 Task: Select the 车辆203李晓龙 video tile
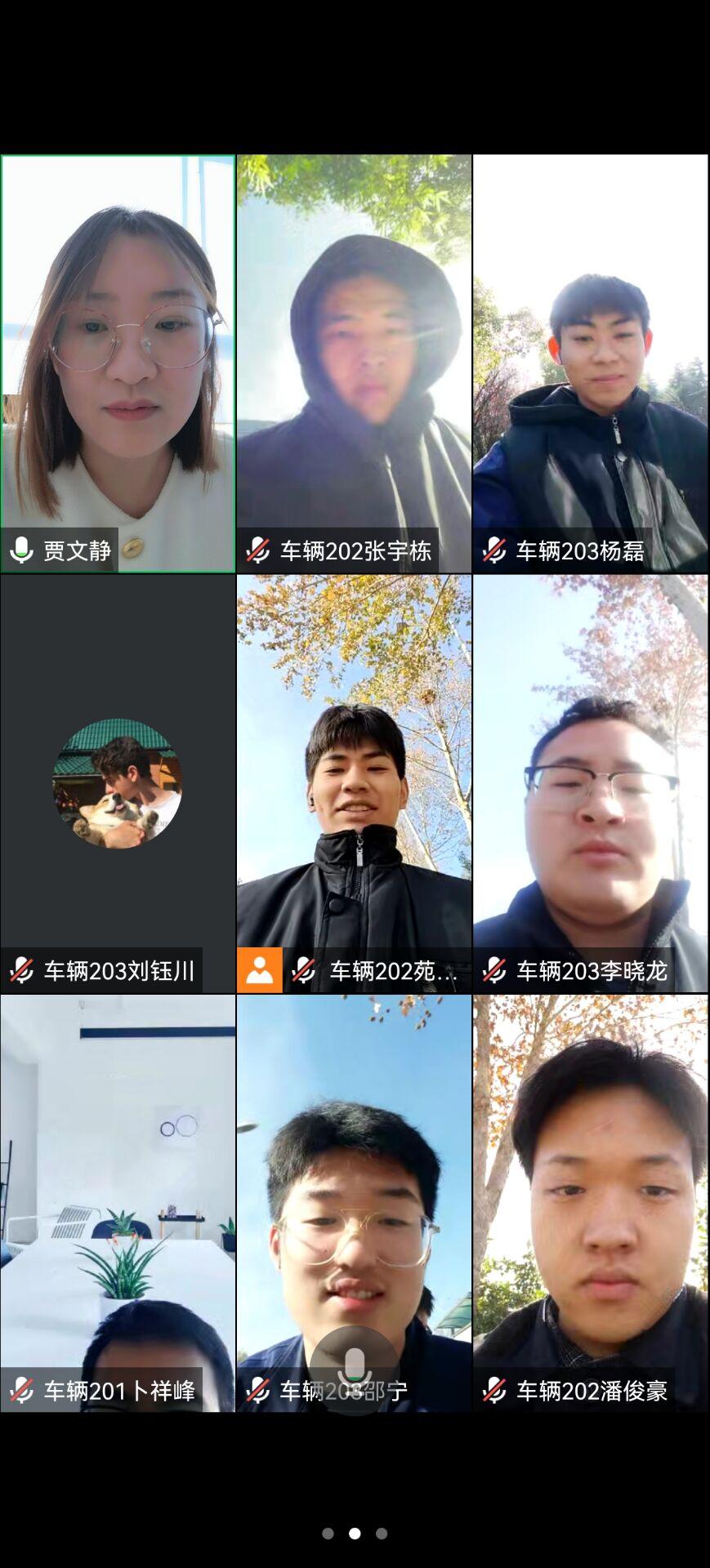click(590, 783)
